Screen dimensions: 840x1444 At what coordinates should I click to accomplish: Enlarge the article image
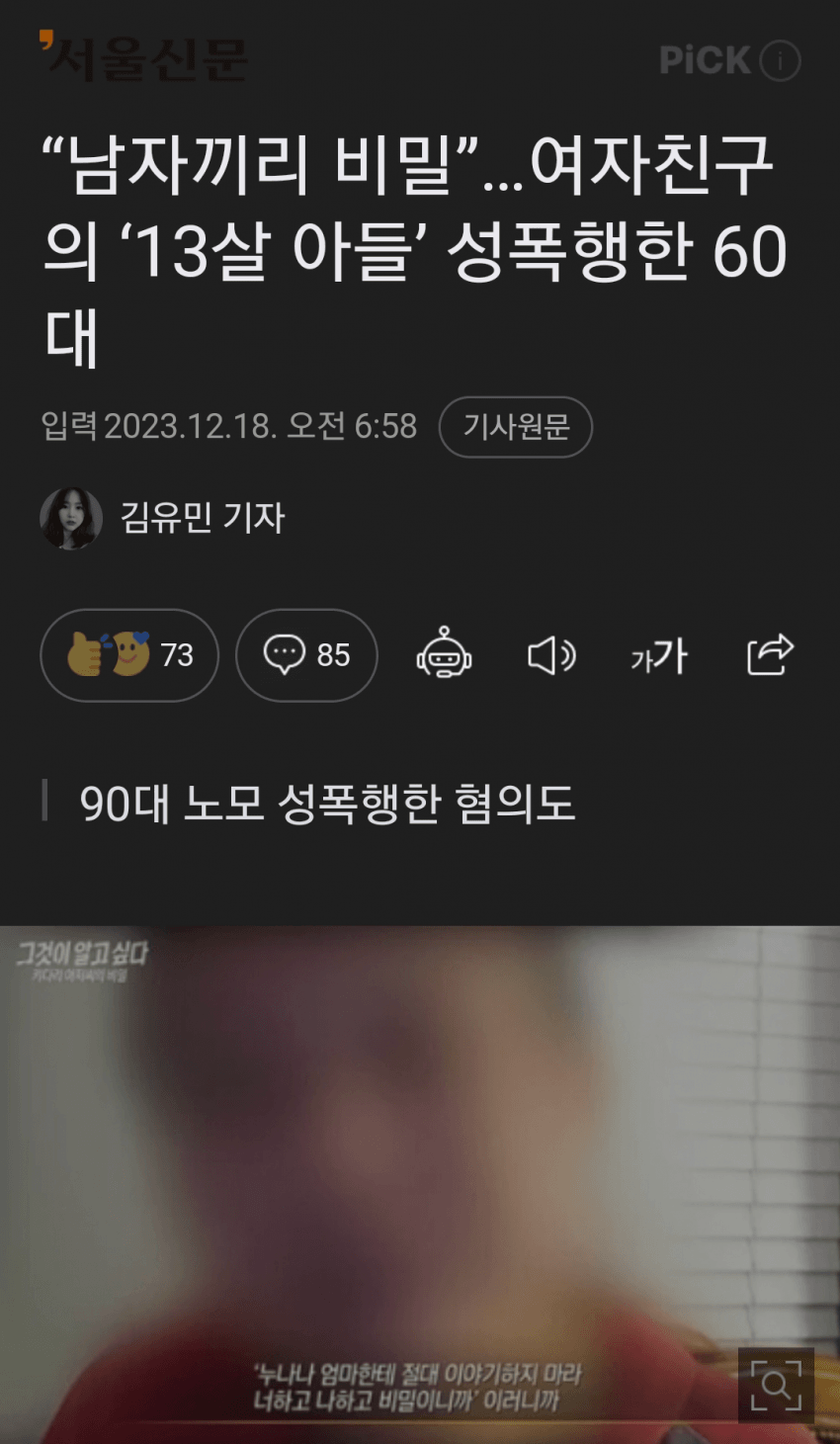(775, 1385)
